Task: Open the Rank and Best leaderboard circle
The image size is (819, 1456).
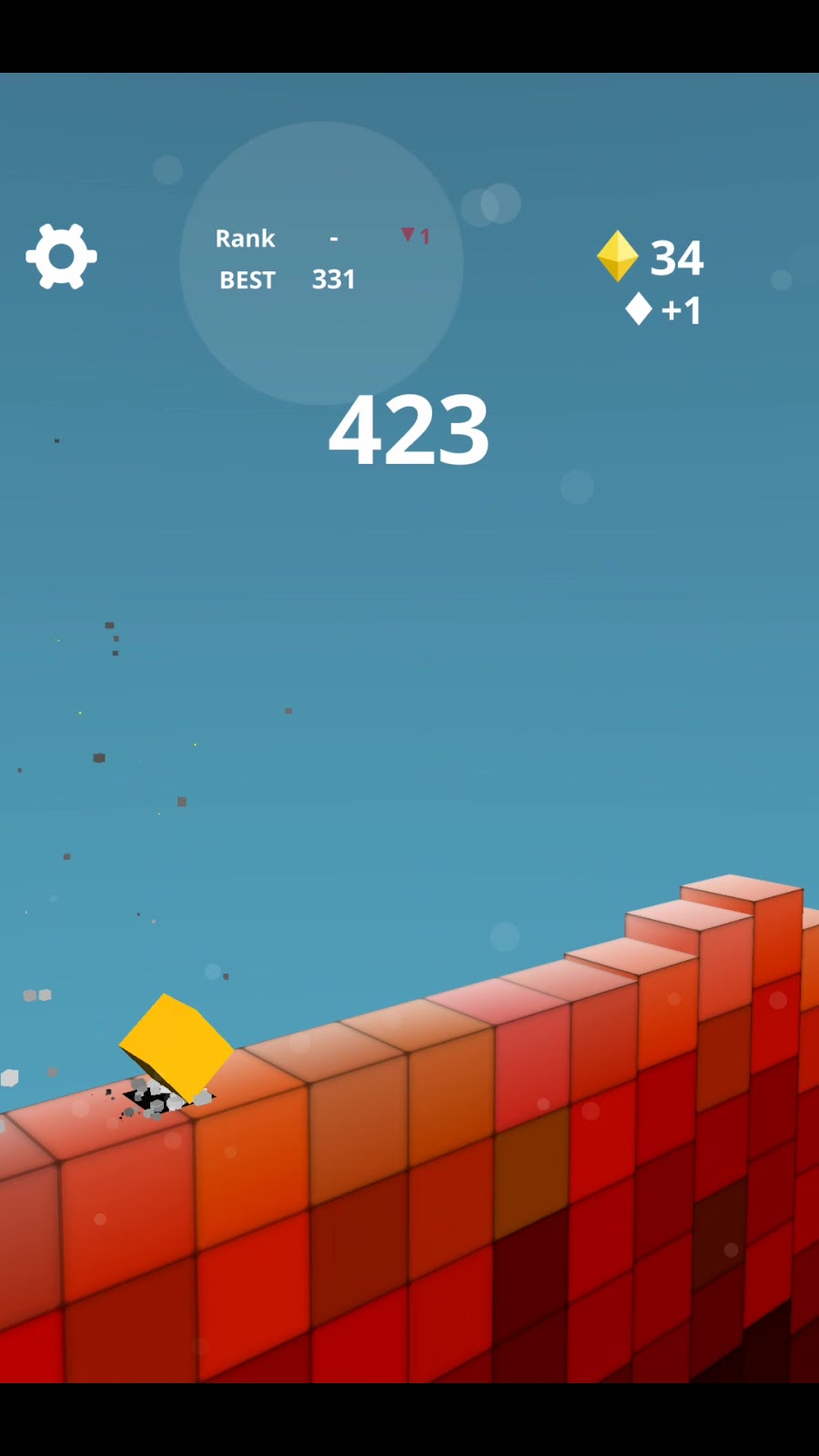Action: (x=321, y=262)
